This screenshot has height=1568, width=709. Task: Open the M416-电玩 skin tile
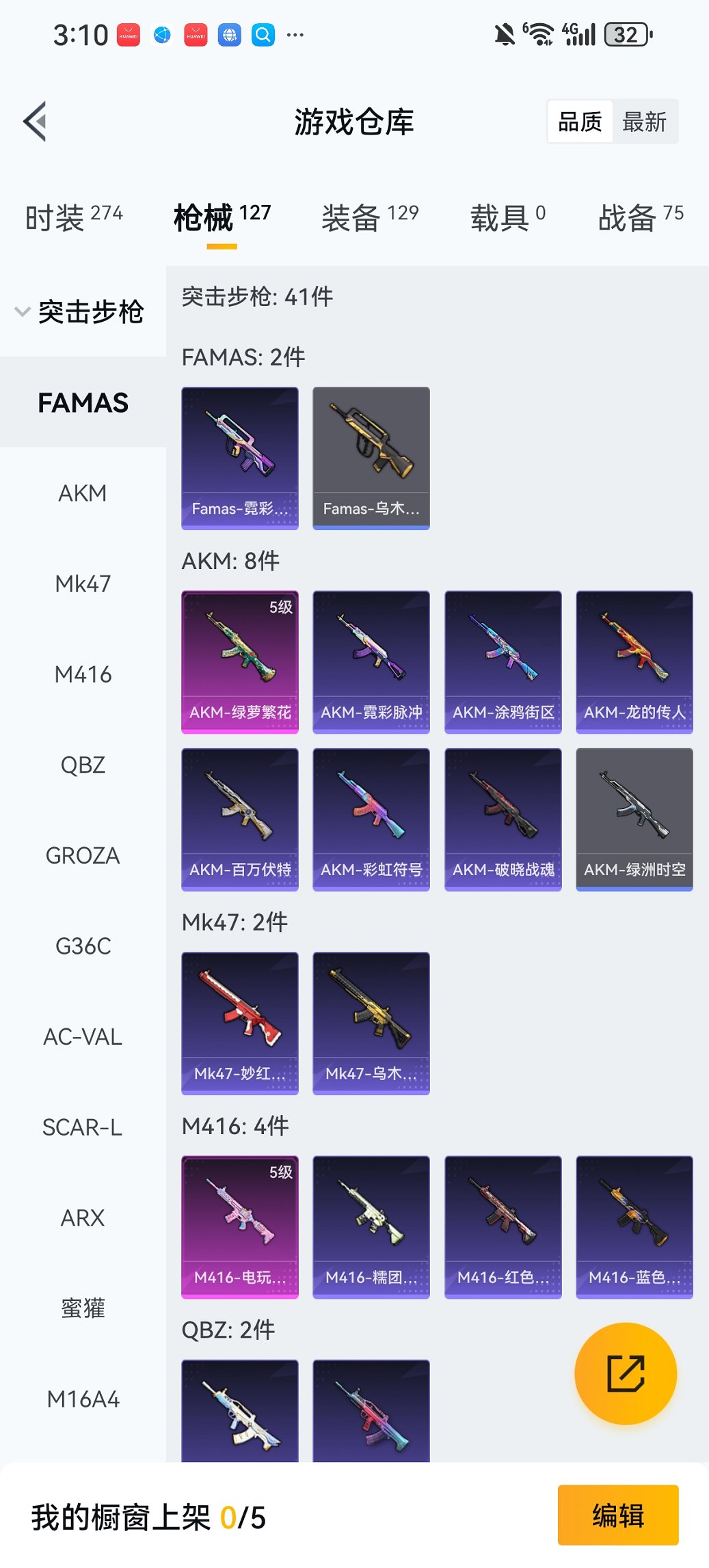click(x=240, y=1226)
